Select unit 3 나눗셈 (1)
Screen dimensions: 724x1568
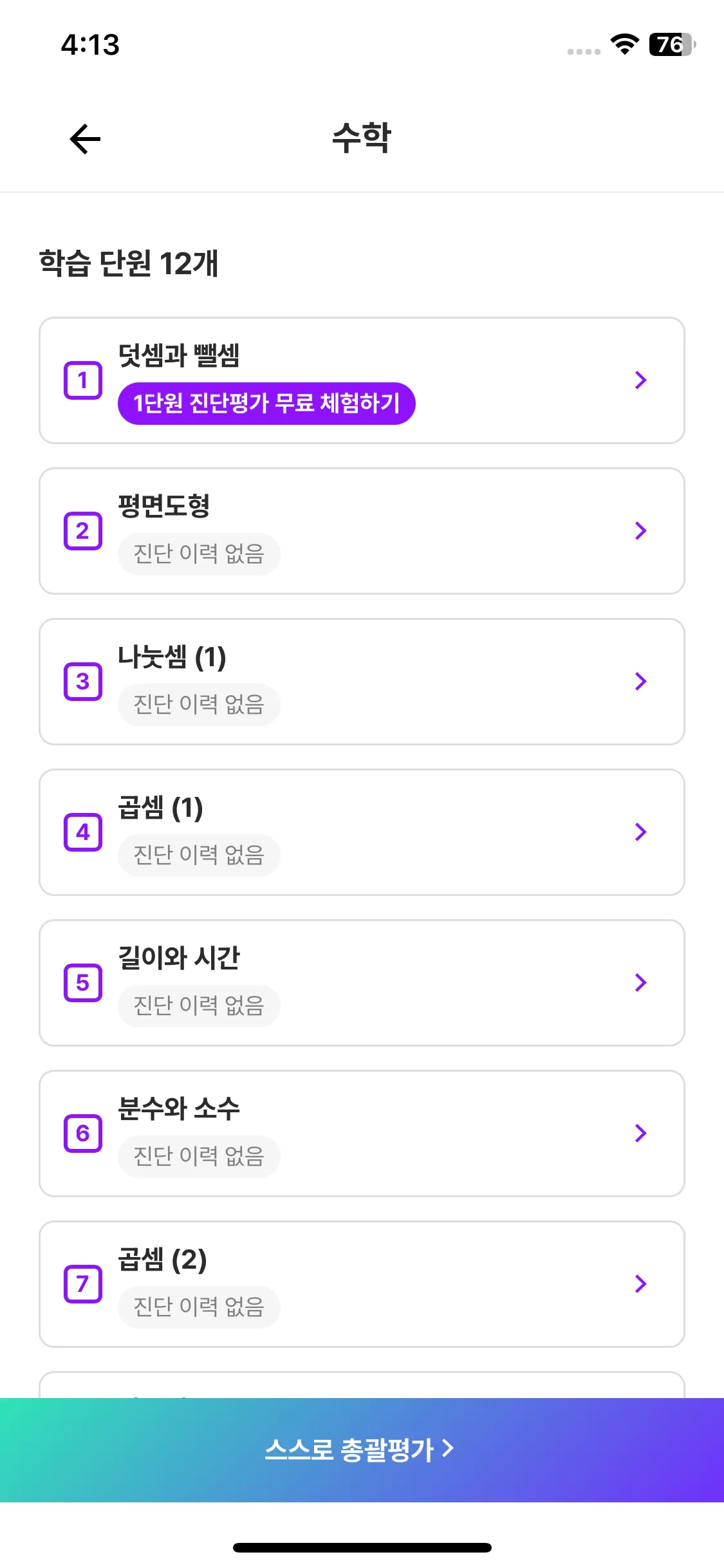pos(362,682)
